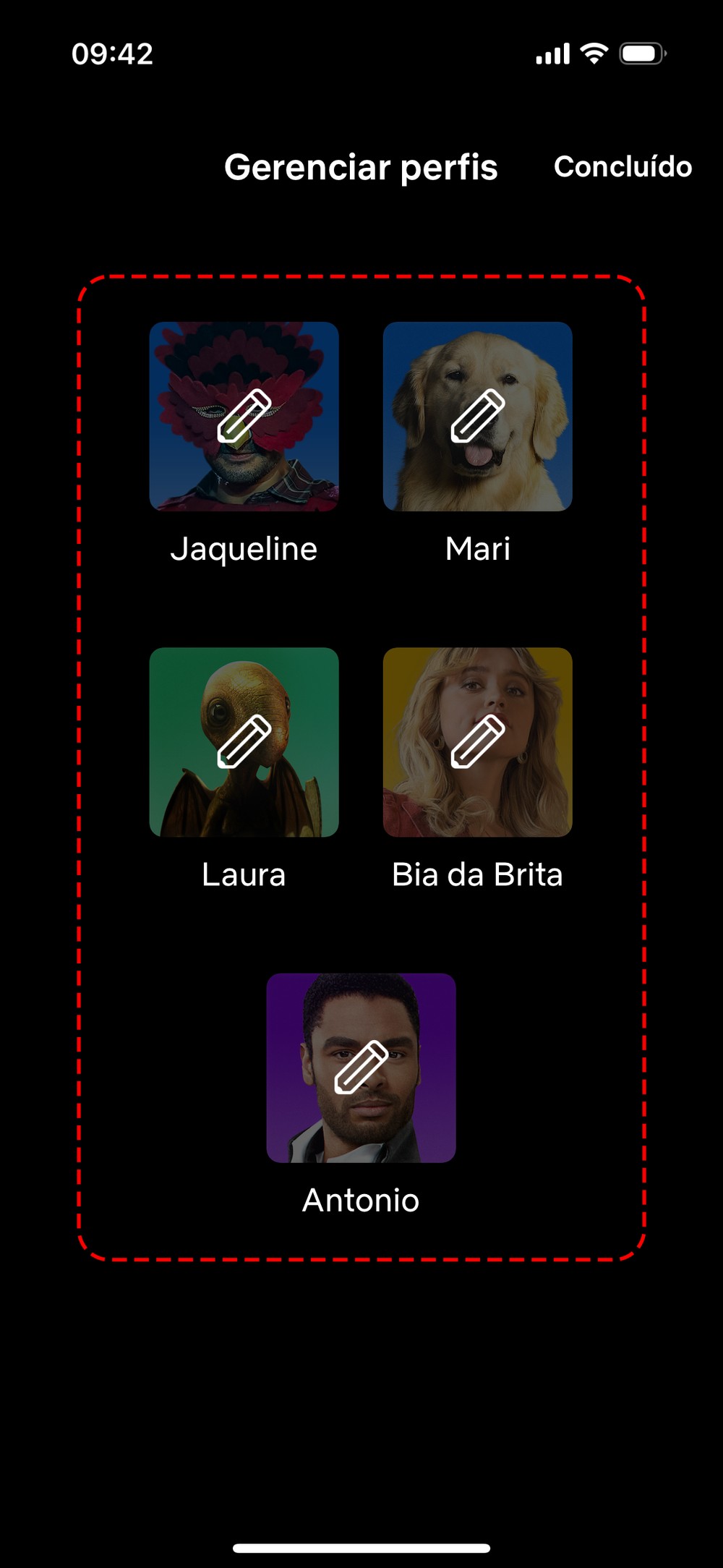Open Mari's profile for editing
Image resolution: width=723 pixels, height=1568 pixels.
477,417
